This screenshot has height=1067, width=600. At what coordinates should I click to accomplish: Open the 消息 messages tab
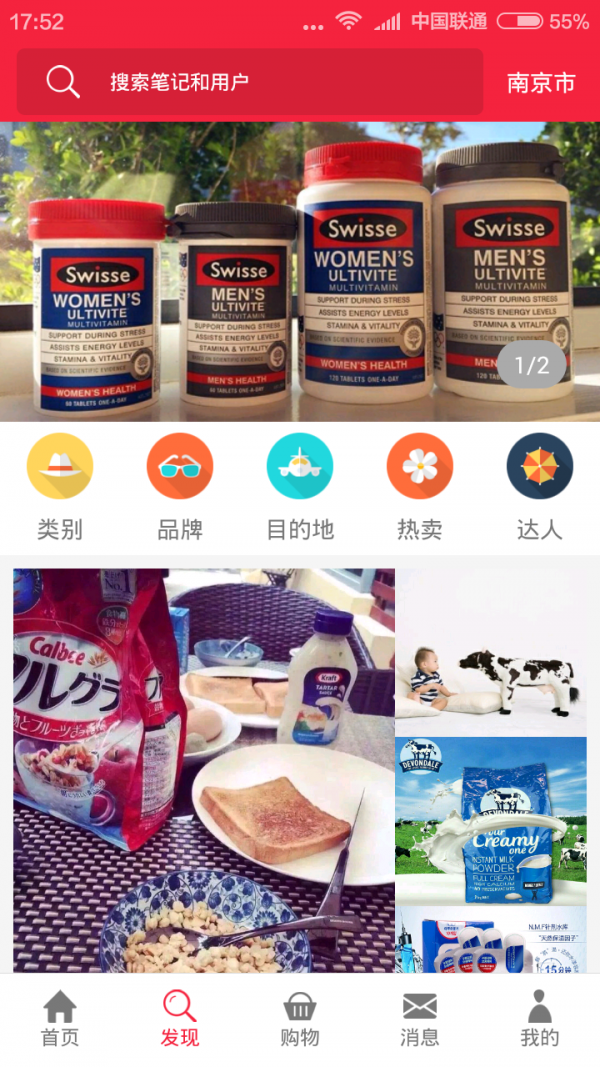tap(420, 1019)
